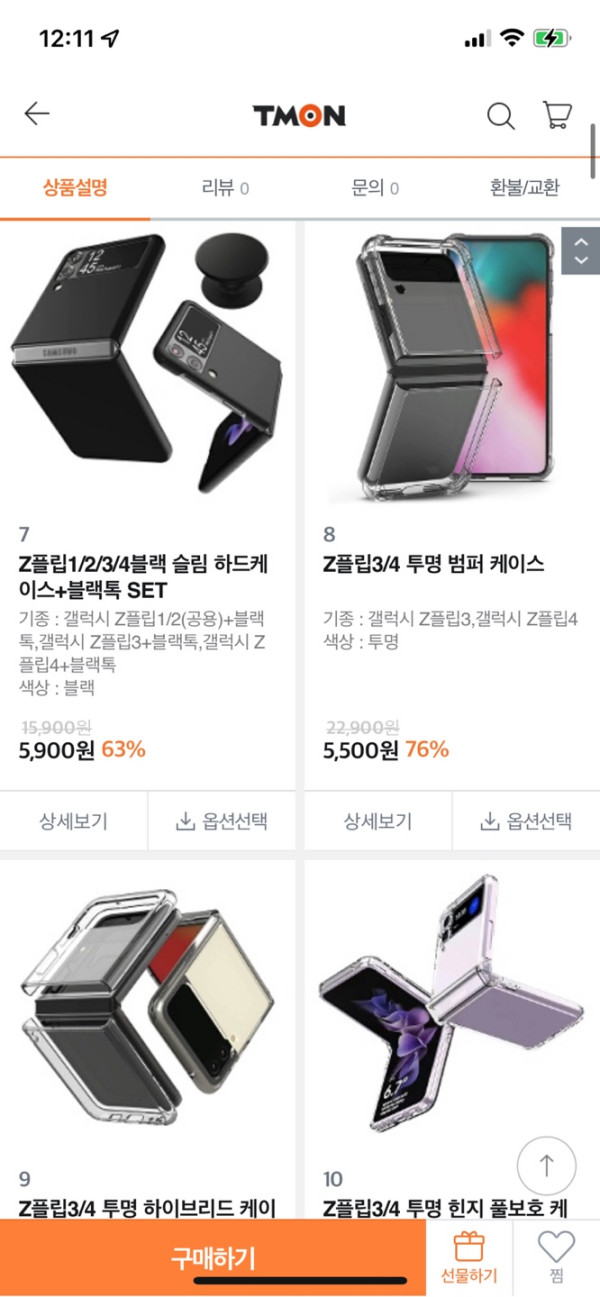Choose 옵션선택 for 투명 범퍼 케이스
This screenshot has height=1297, width=600.
click(x=525, y=821)
